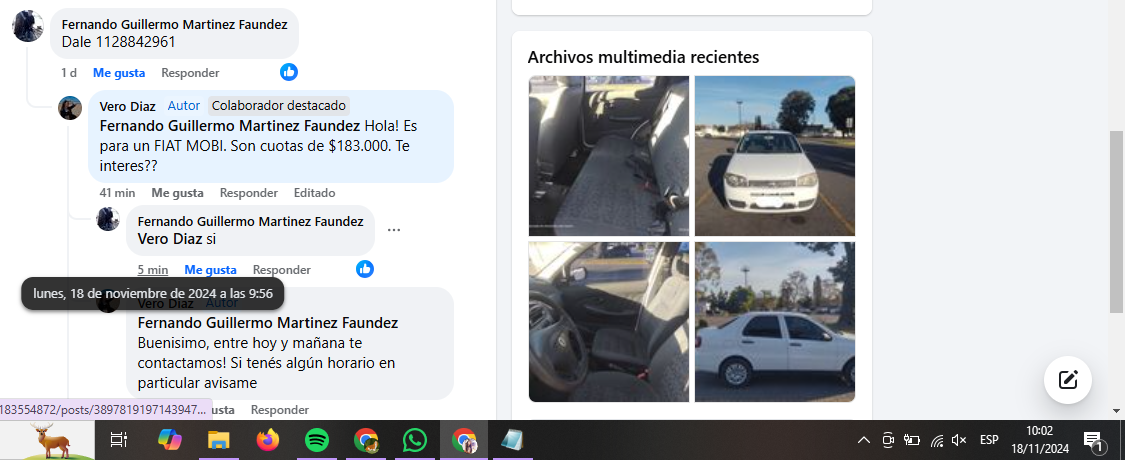Reply to Vero Diaz's FIAT MOBI comment
The height and width of the screenshot is (460, 1125).
[248, 193]
